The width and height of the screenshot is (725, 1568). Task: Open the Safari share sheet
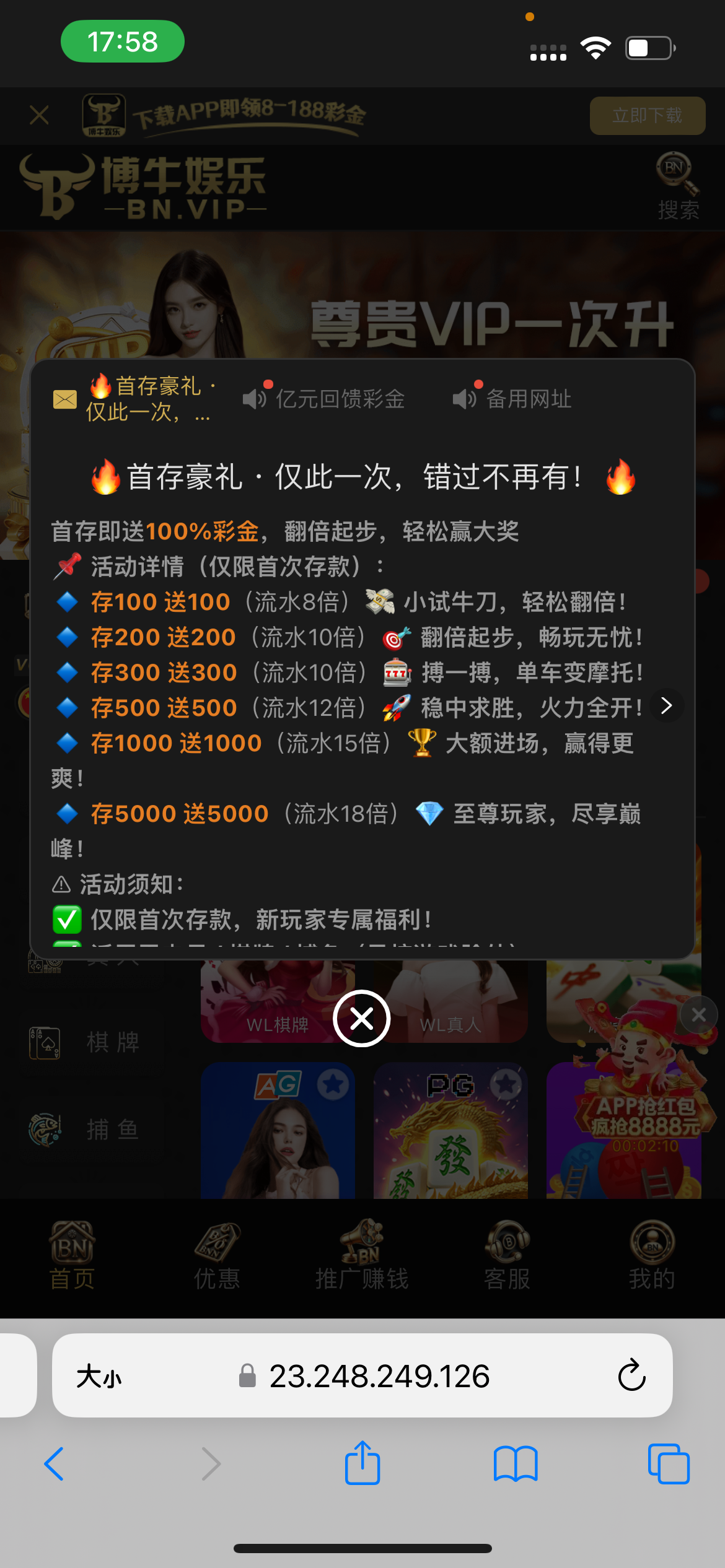(362, 1464)
